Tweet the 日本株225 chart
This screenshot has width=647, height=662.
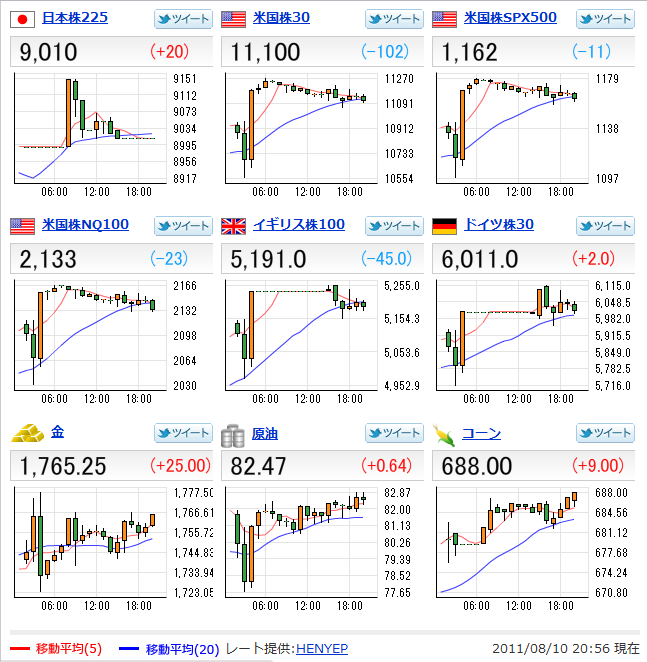pyautogui.click(x=183, y=19)
